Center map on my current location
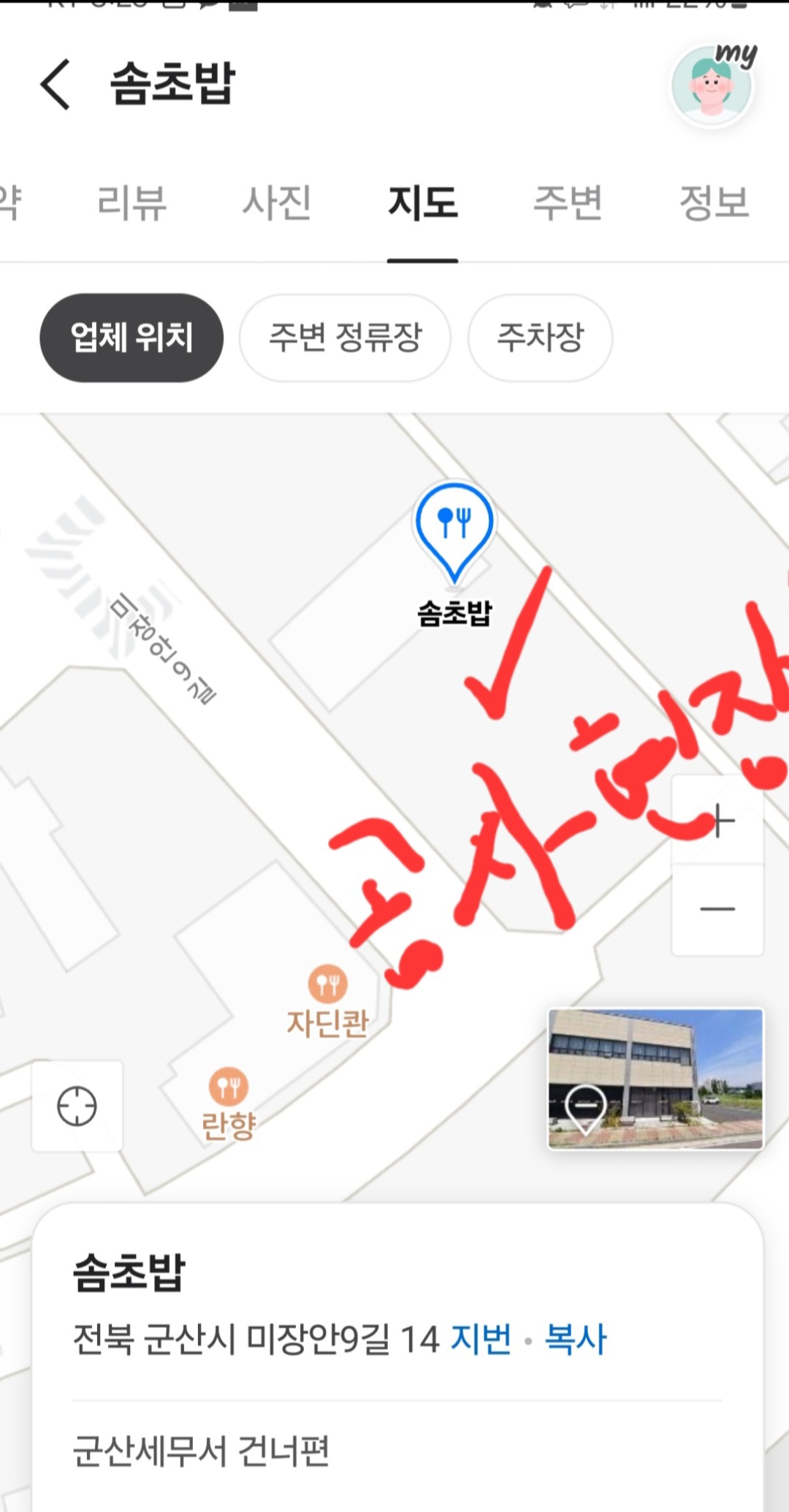The image size is (789, 1512). (x=77, y=1106)
